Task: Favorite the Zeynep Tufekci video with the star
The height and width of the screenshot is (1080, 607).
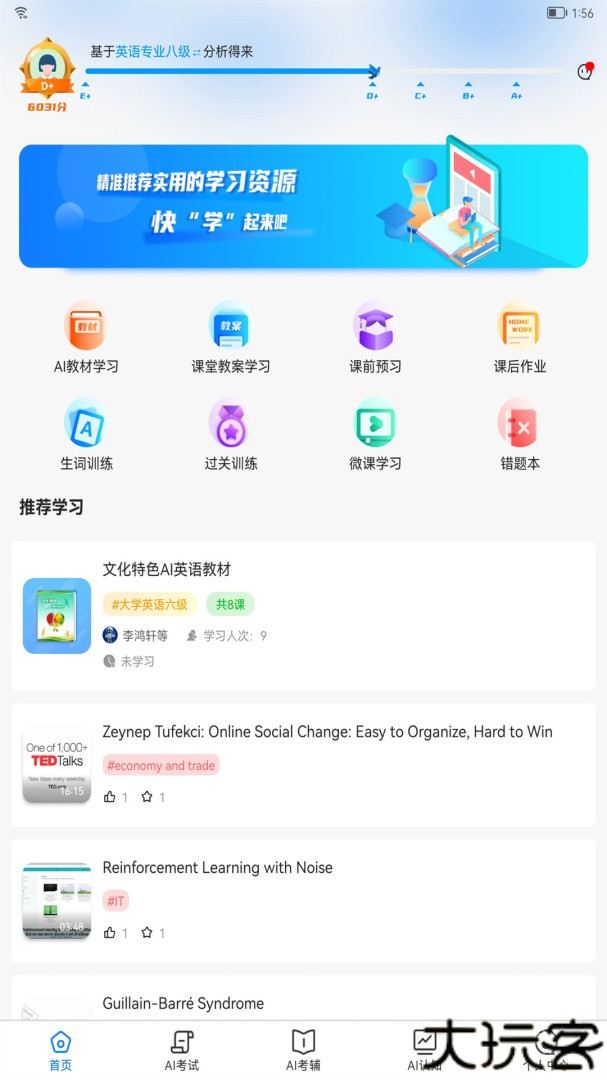Action: 147,797
